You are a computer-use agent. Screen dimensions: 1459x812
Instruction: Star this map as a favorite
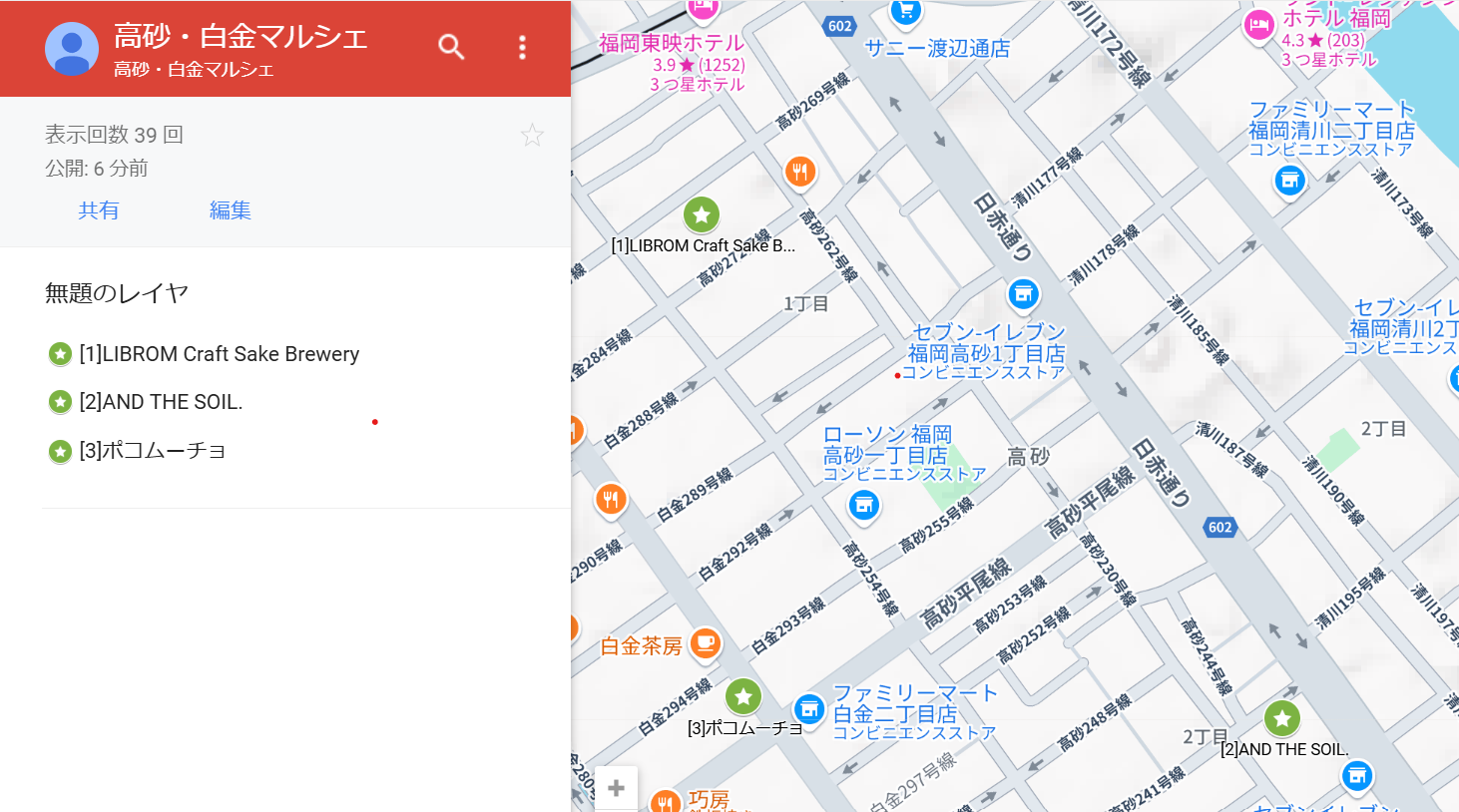tap(532, 136)
